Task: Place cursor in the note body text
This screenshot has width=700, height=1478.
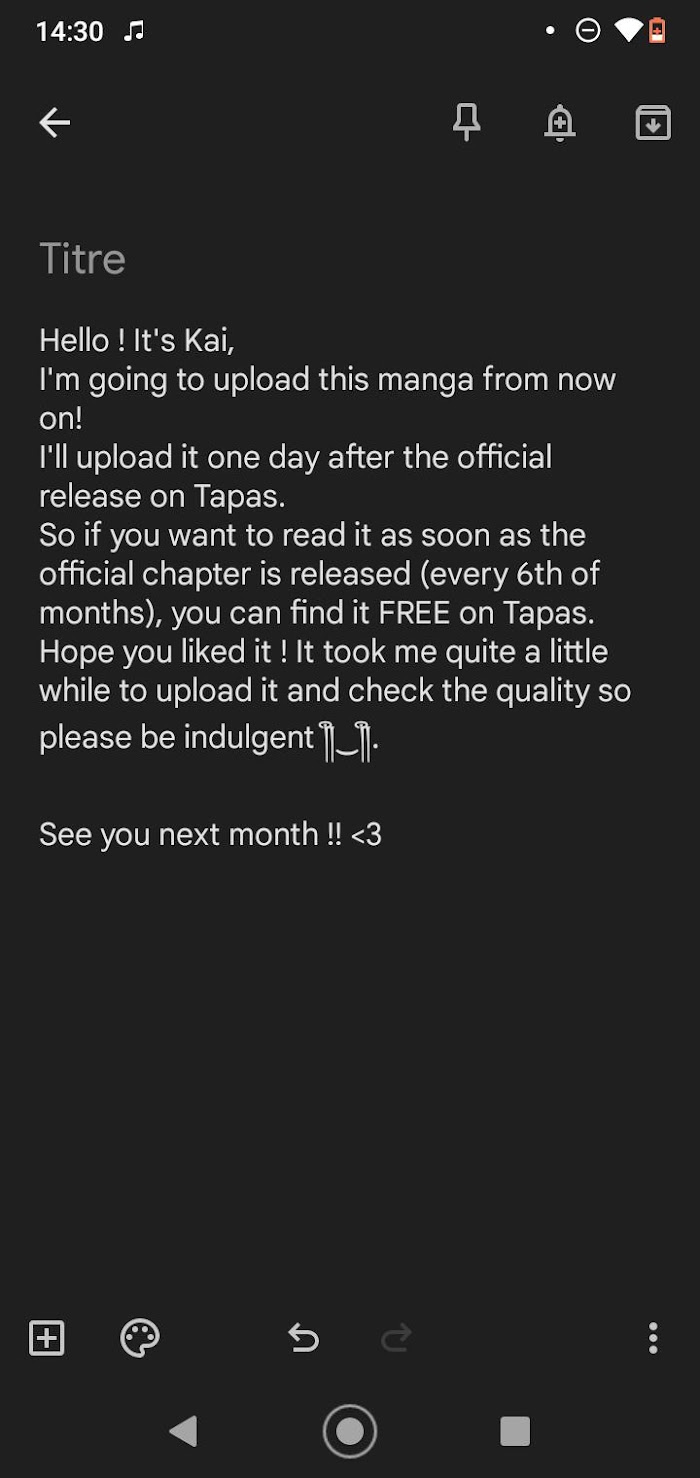Action: click(x=330, y=574)
